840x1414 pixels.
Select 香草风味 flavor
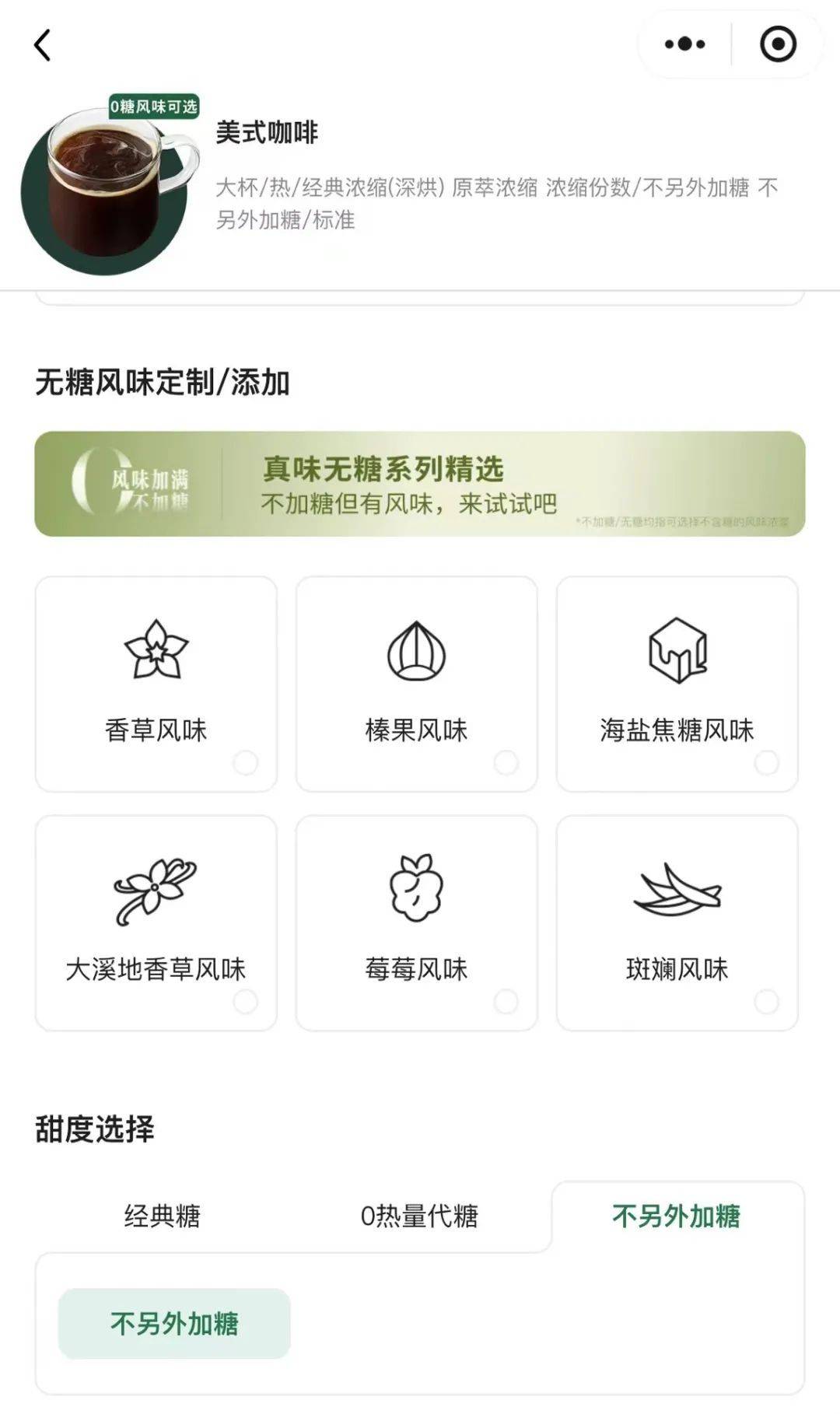point(156,684)
